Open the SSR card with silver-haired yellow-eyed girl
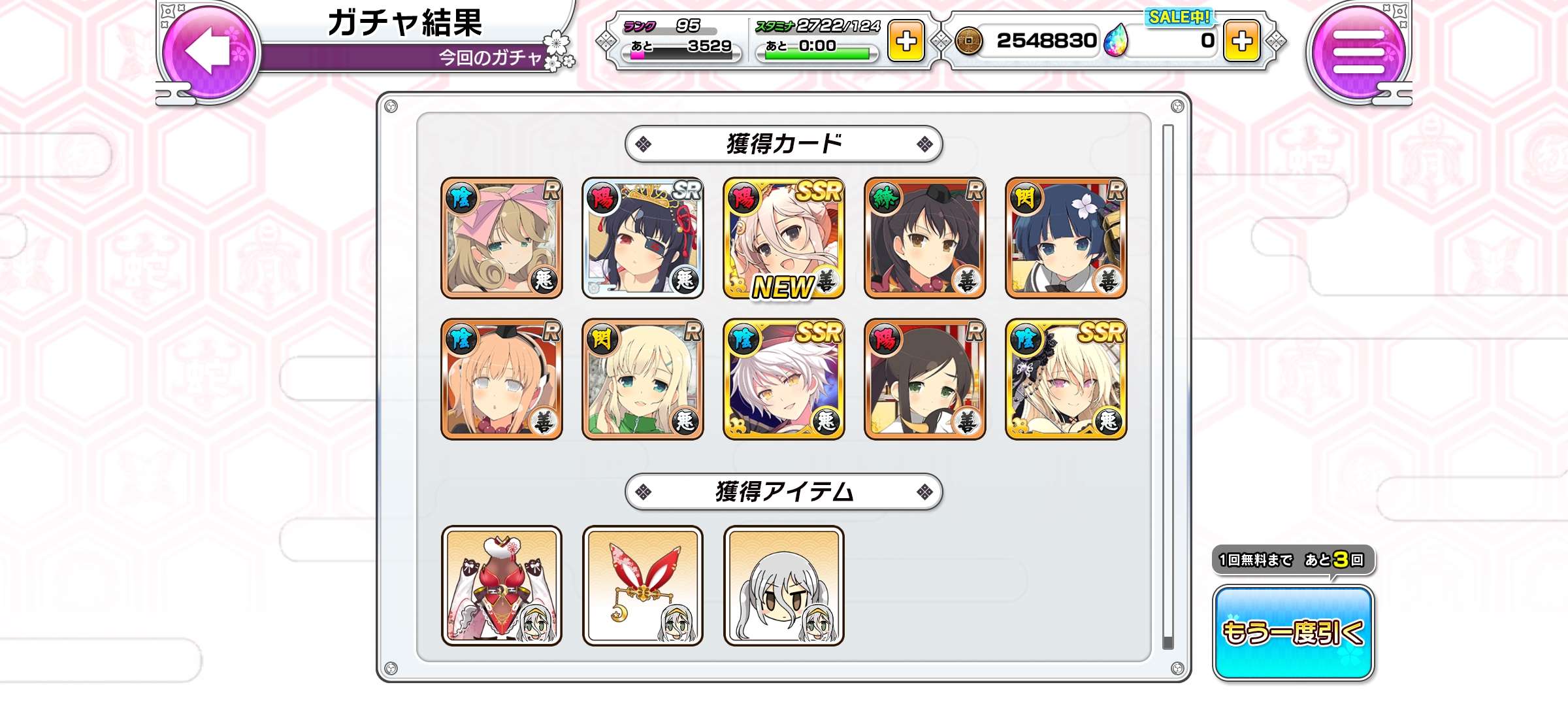 click(783, 379)
